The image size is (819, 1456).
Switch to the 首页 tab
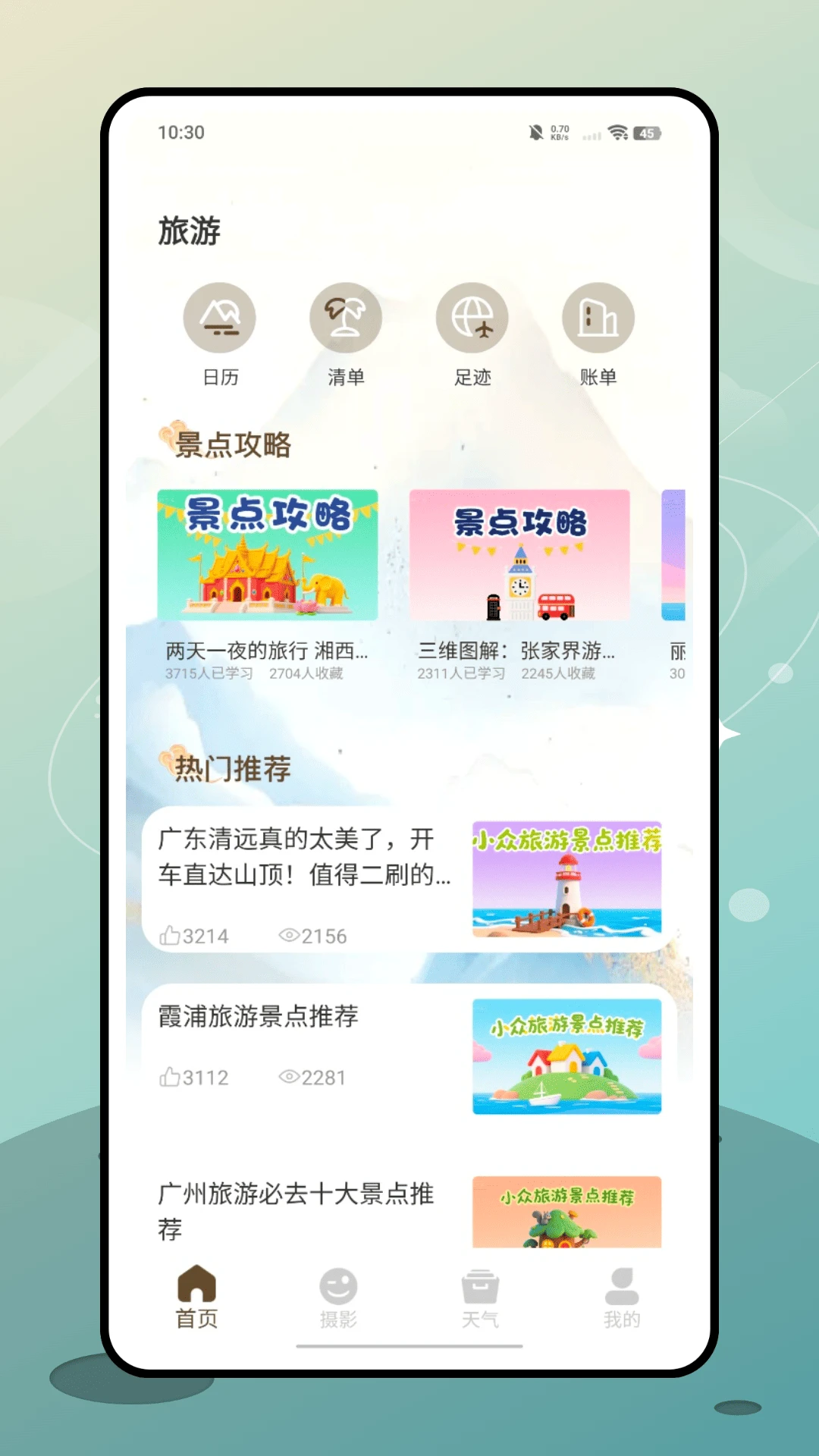coord(196,1297)
